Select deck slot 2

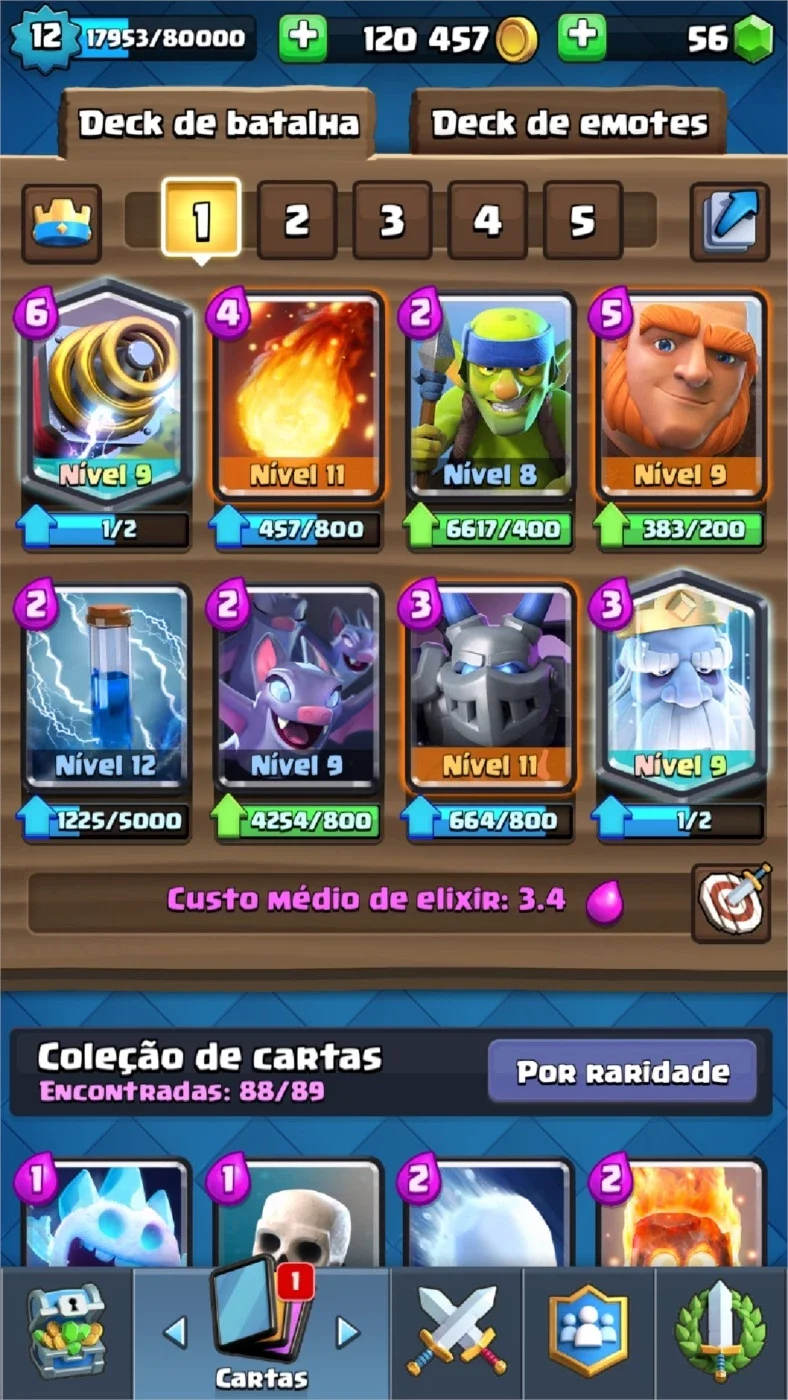pyautogui.click(x=296, y=220)
